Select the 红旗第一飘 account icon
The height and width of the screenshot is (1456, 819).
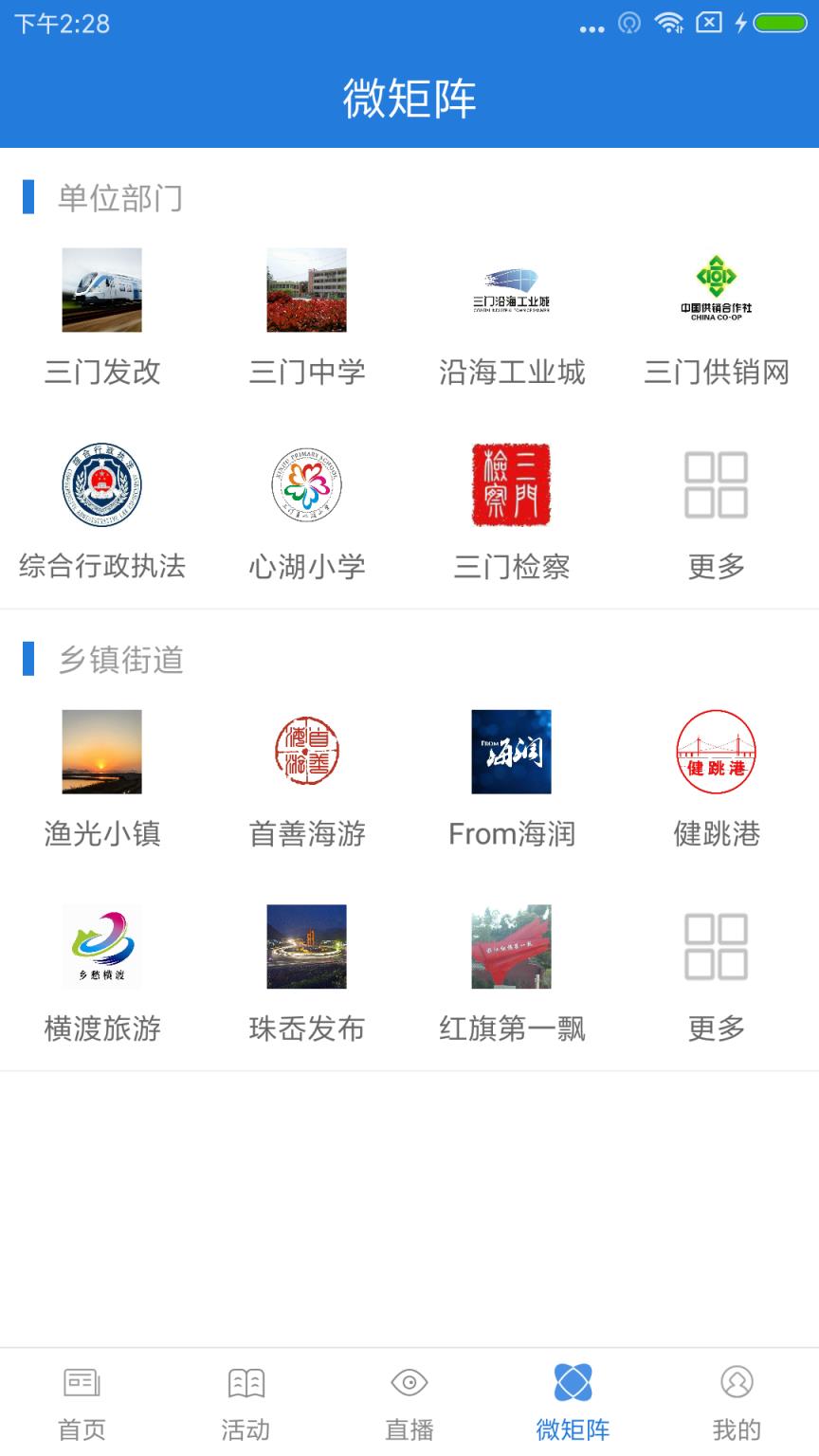[x=512, y=947]
